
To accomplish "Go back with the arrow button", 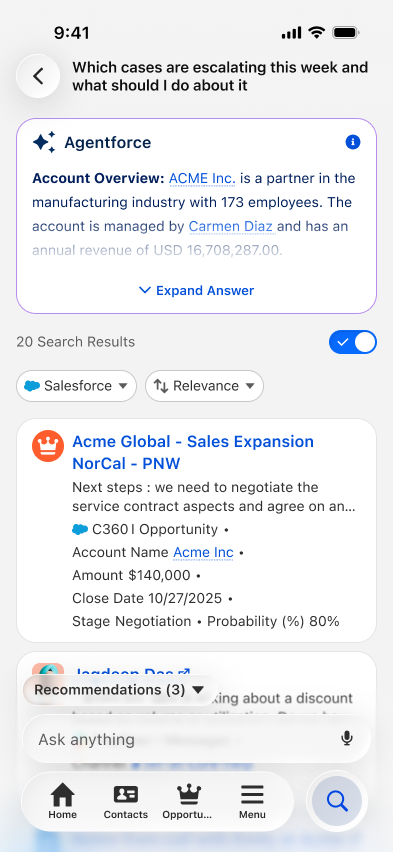I will click(x=38, y=76).
